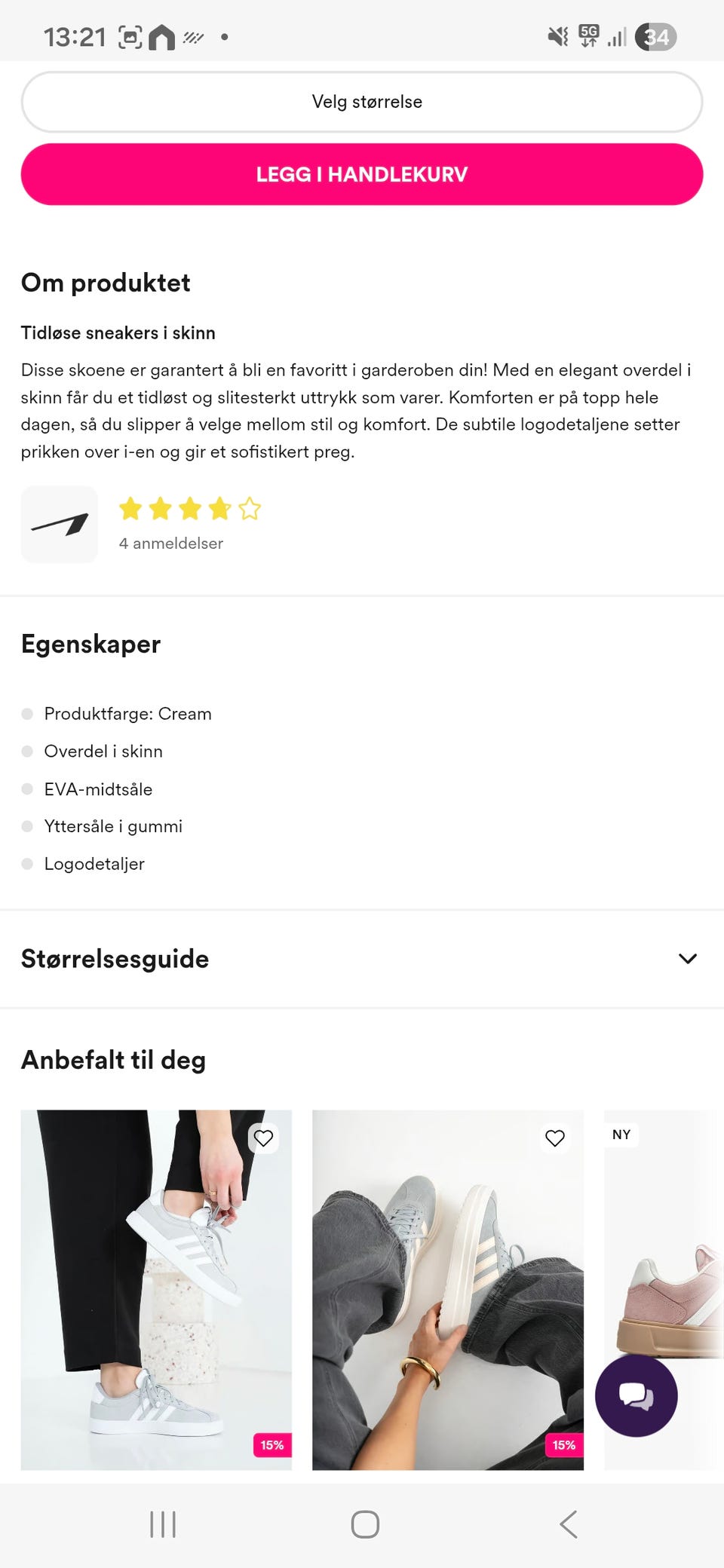Open the second recommended product image
724x1568 pixels.
[447, 1282]
